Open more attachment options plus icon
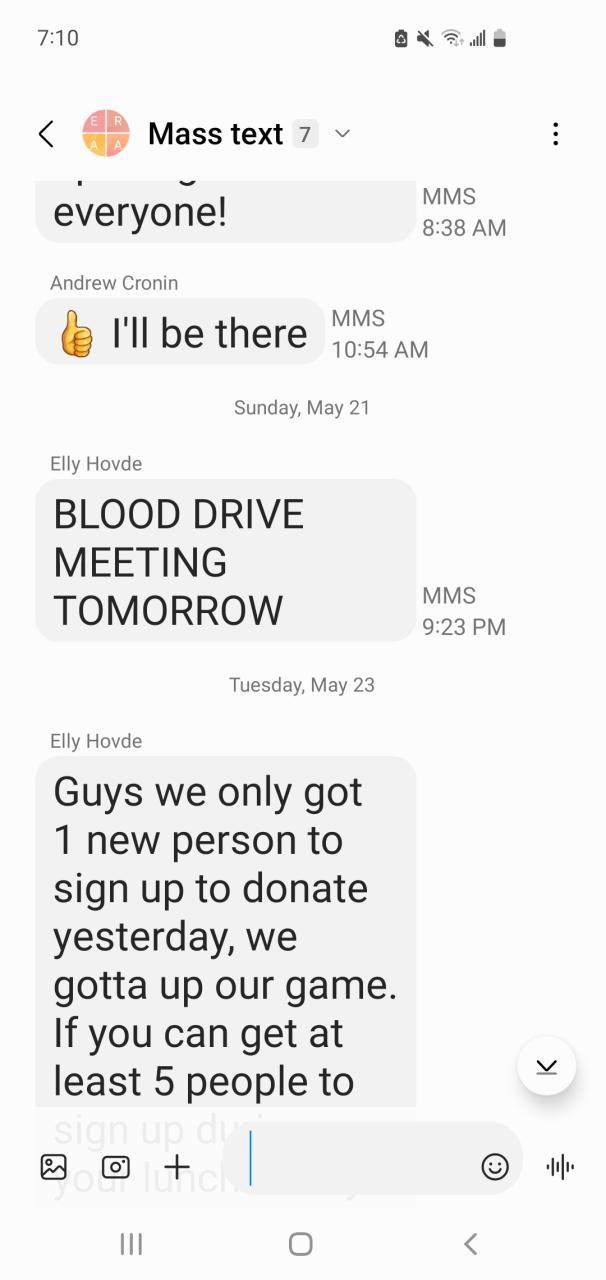 pos(177,1166)
